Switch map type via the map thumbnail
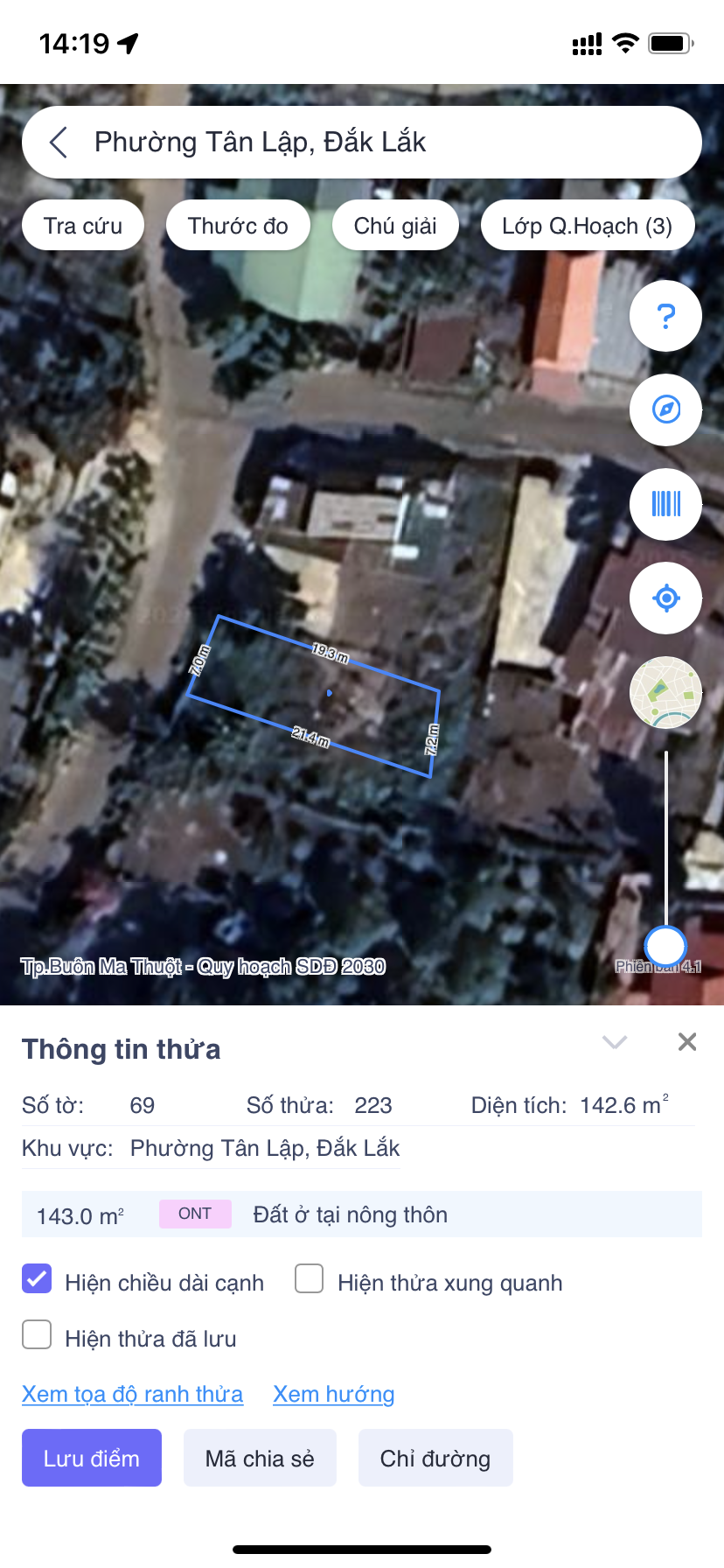Viewport: 724px width, 1568px height. (665, 692)
